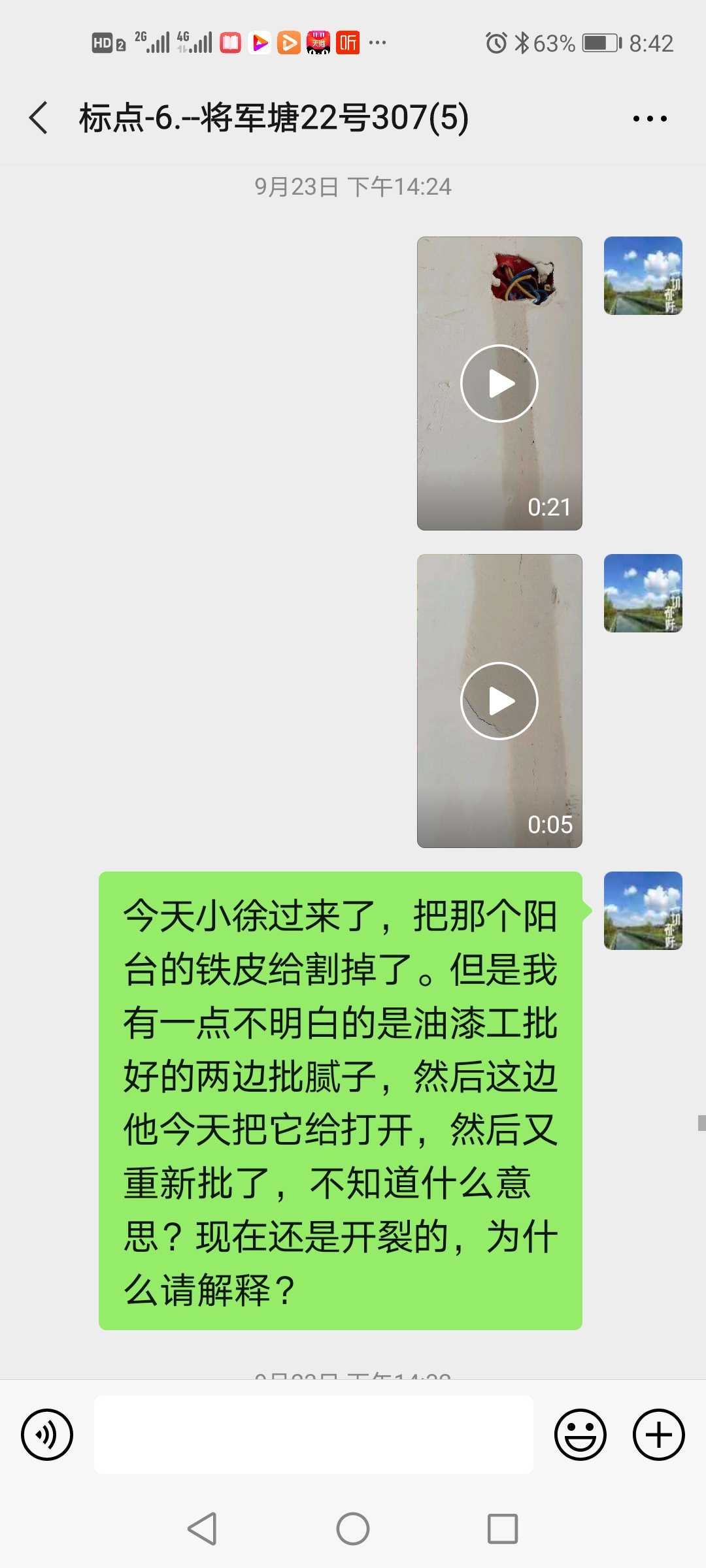Open the chat's three-dot options menu
This screenshot has height=1568, width=706.
650,118
